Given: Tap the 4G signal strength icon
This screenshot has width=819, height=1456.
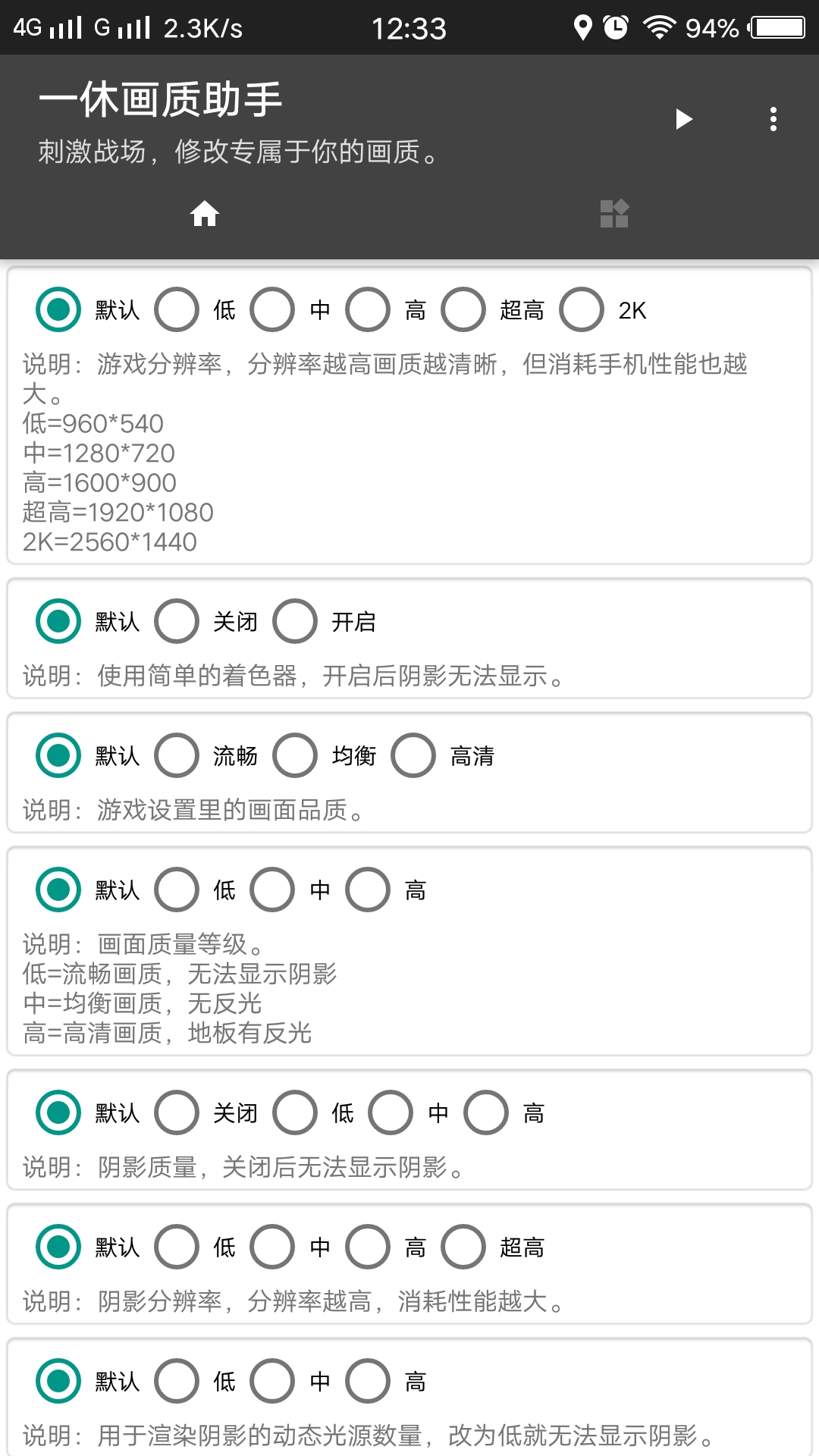Looking at the screenshot, I should (45, 27).
